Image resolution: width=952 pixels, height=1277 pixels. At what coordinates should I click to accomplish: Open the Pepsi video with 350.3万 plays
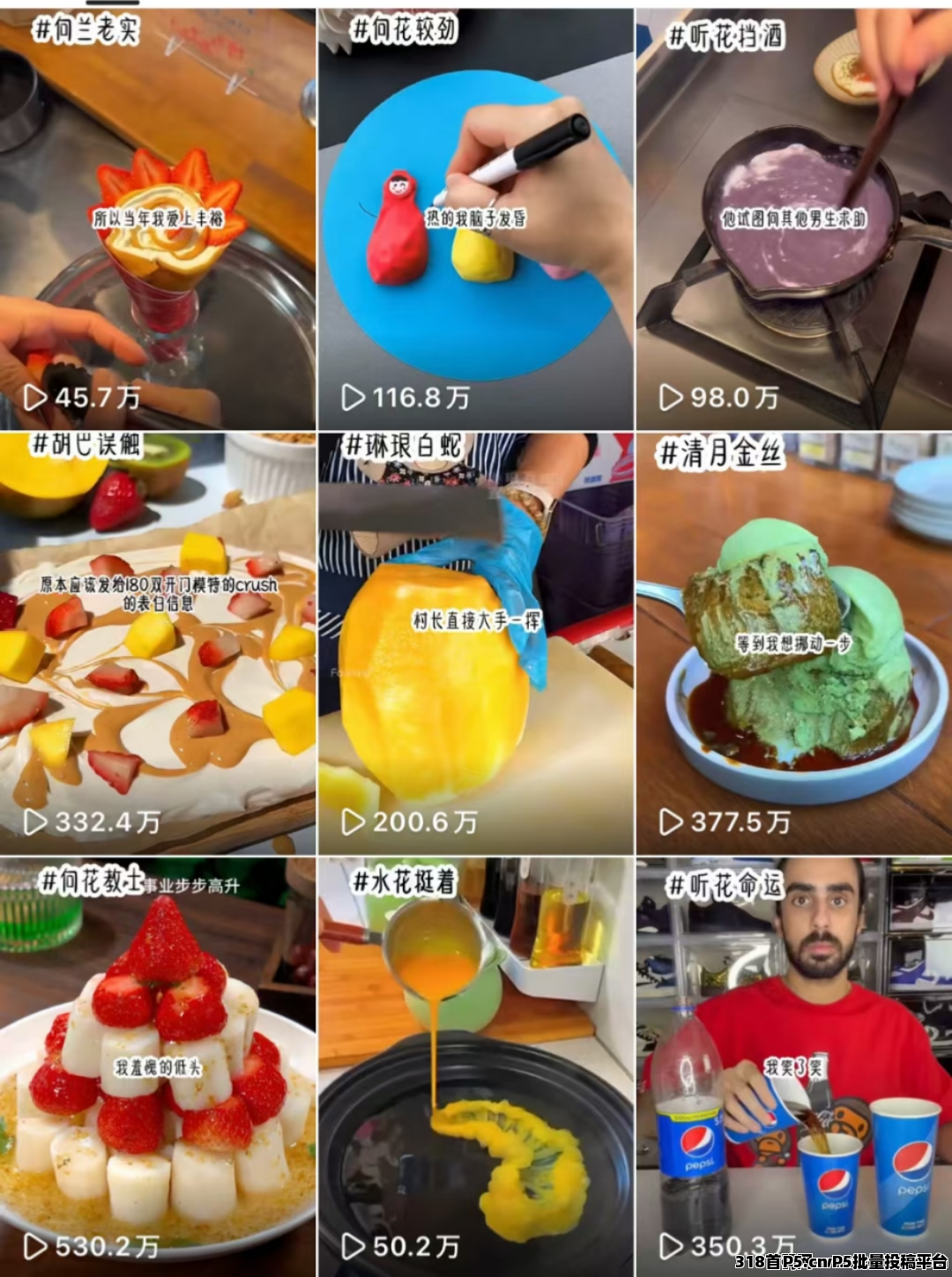point(794,1066)
